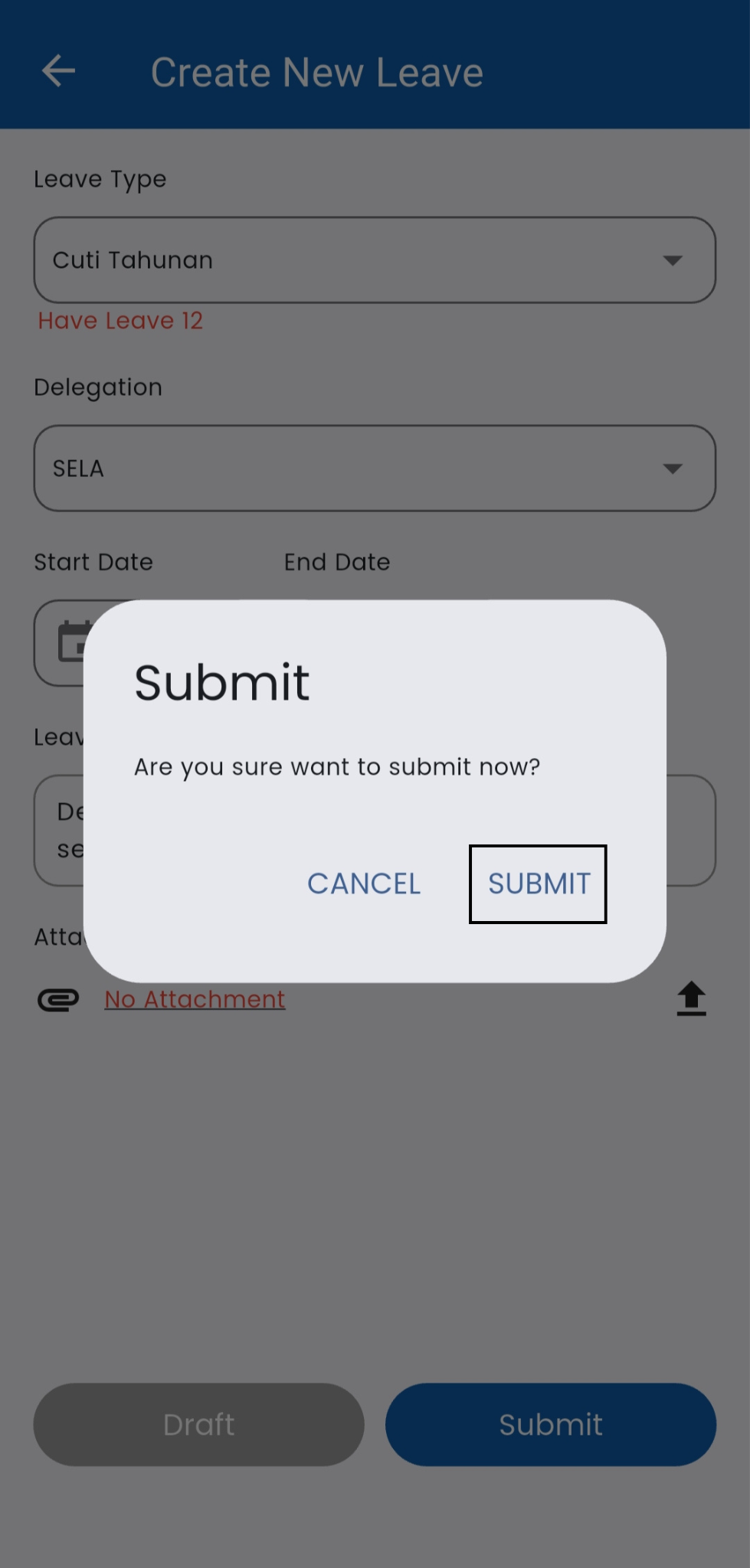Viewport: 750px width, 1568px height.
Task: Tap the upload attachment icon
Action: [691, 999]
